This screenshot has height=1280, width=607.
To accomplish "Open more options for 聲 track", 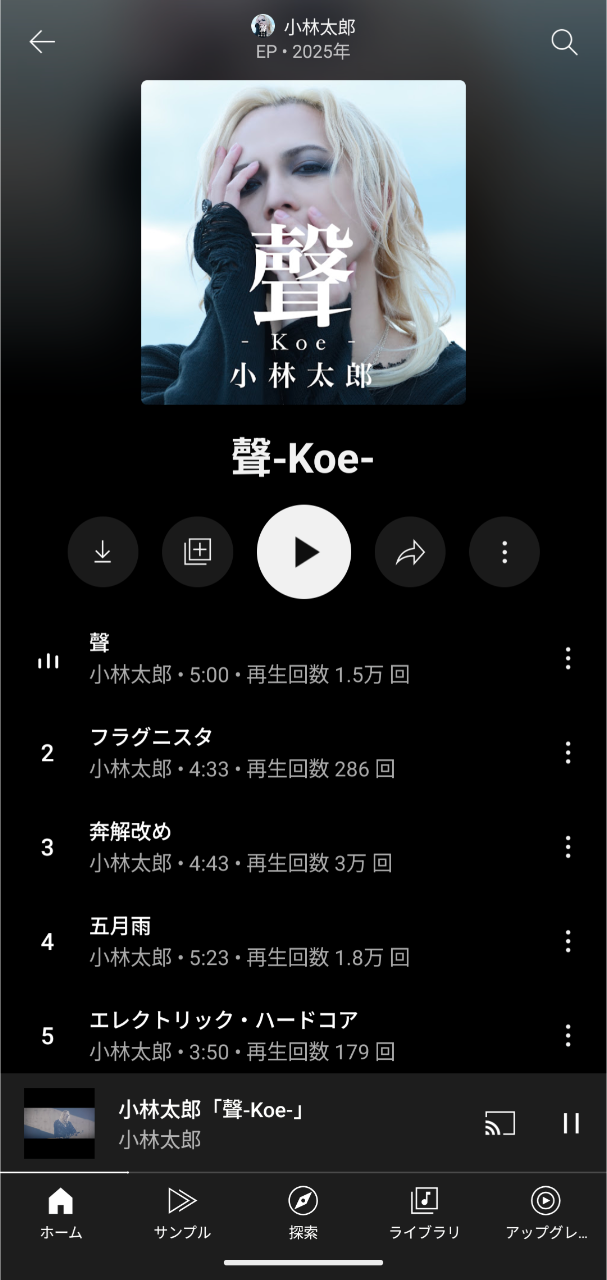I will [568, 658].
